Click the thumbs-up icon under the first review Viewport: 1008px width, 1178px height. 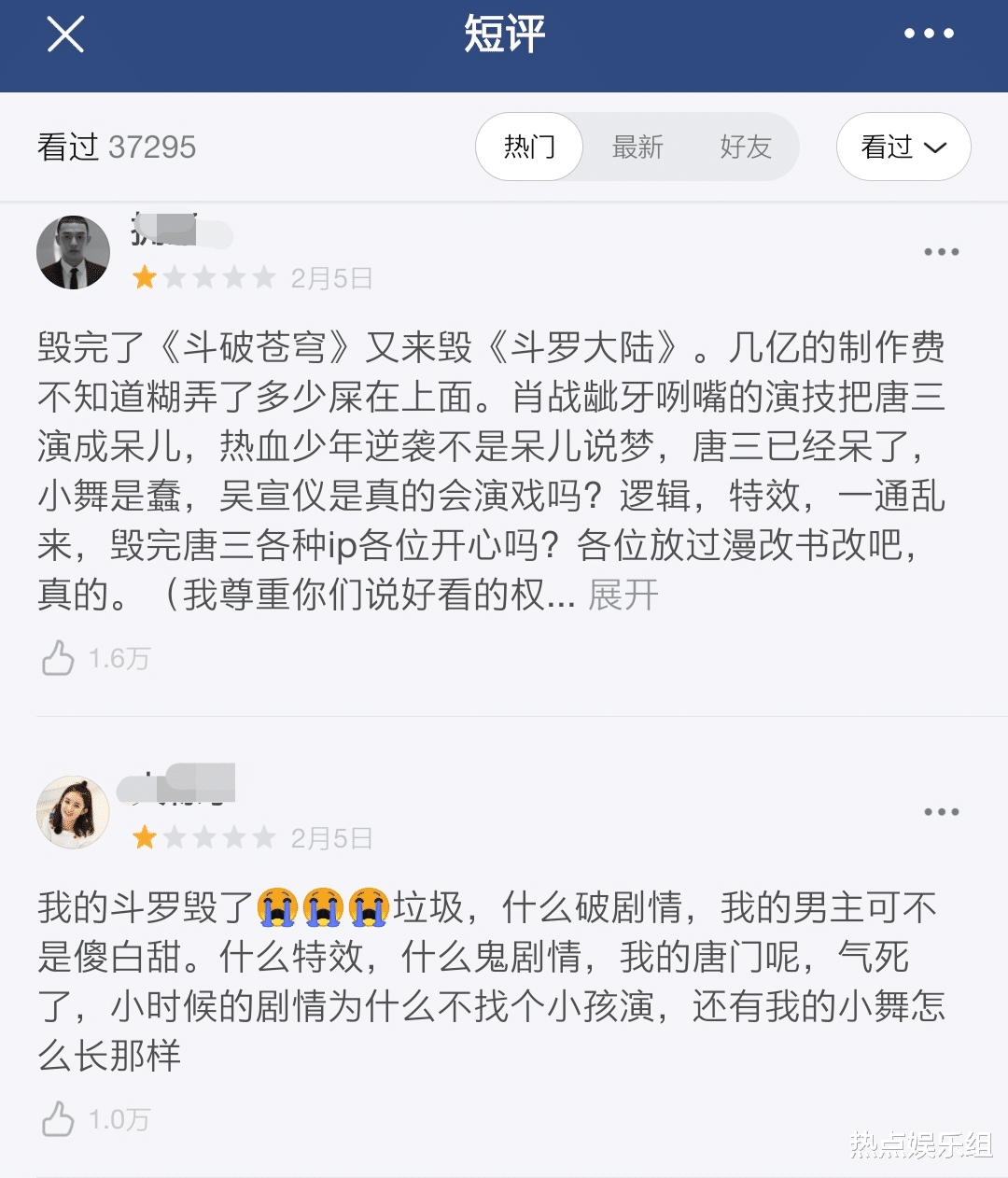[58, 658]
